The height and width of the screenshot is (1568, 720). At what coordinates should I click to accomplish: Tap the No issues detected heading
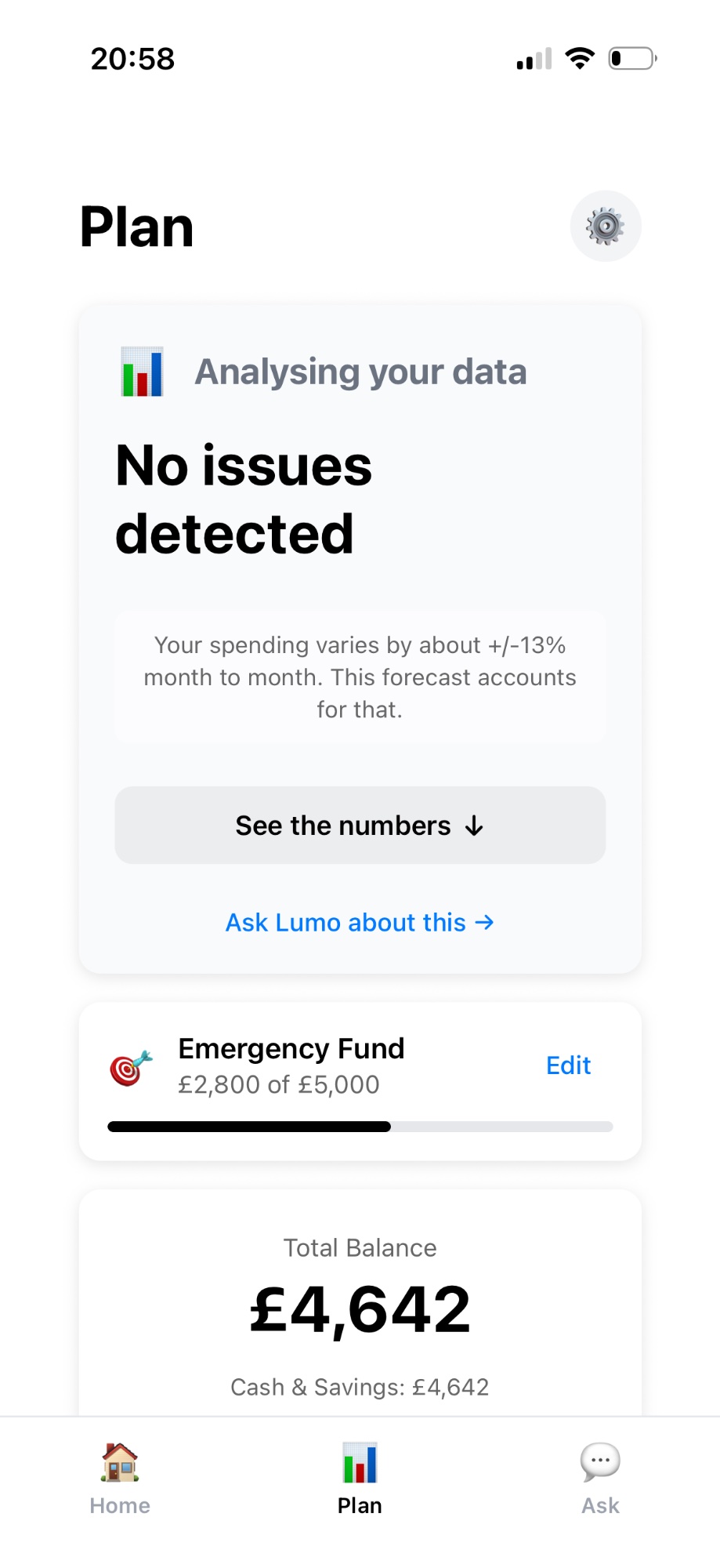pyautogui.click(x=243, y=499)
